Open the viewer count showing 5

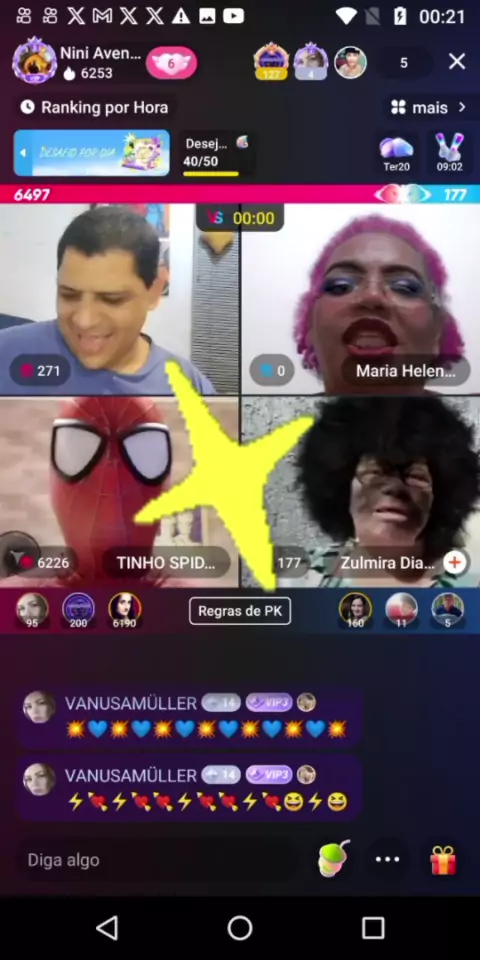point(403,62)
